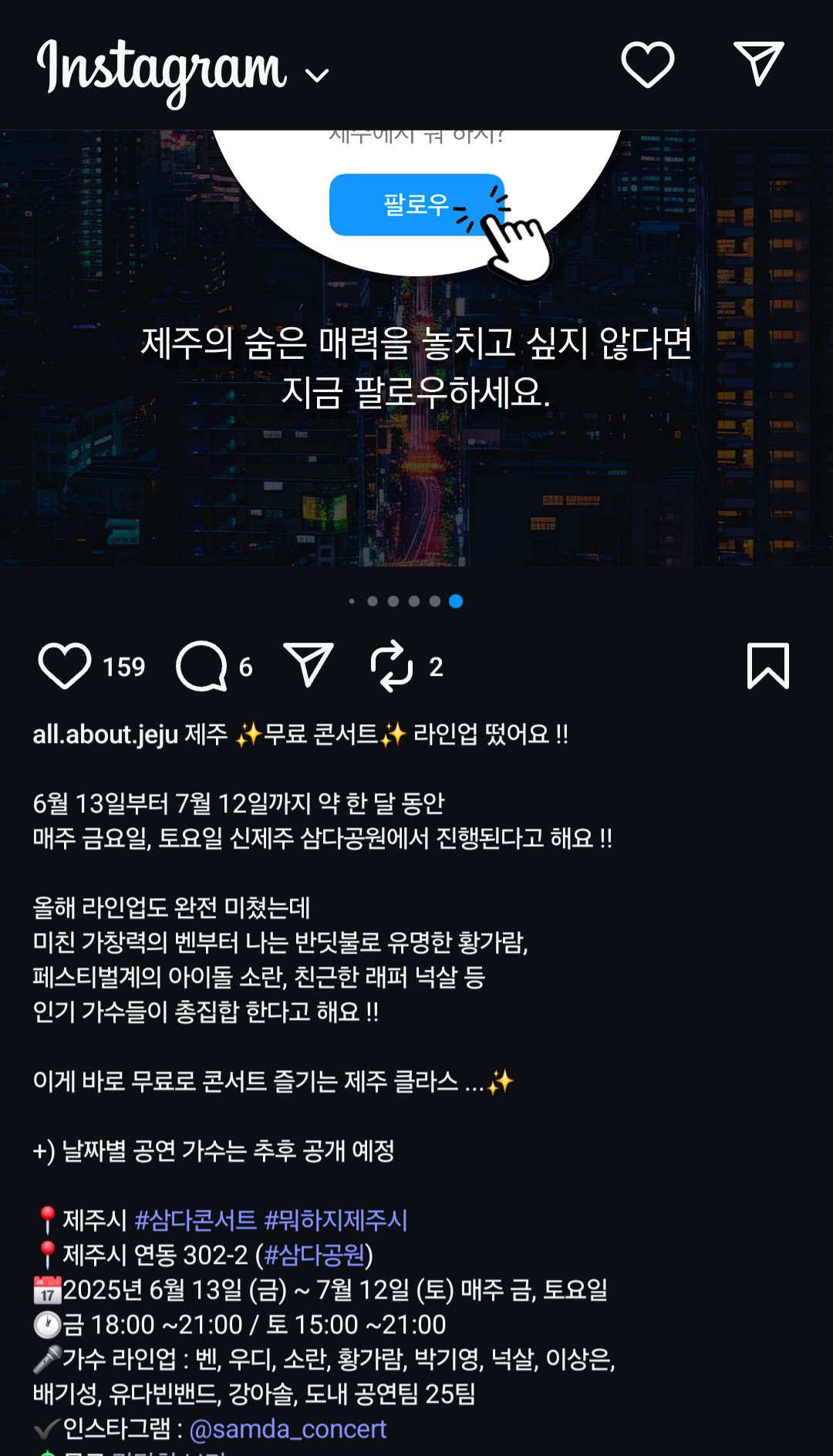The image size is (833, 1456).
Task: Open hashtag #삼다콘서트
Action: [x=195, y=1220]
